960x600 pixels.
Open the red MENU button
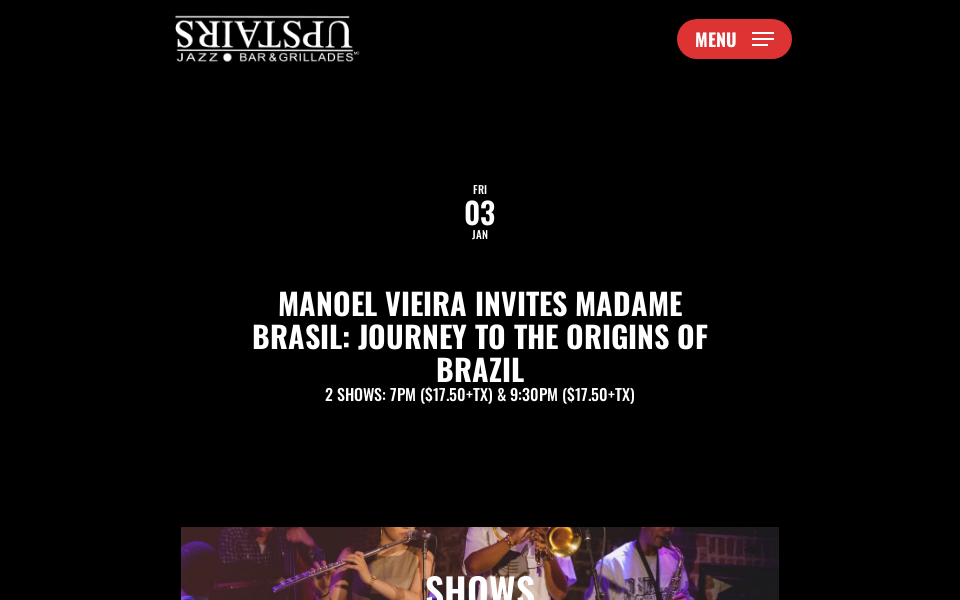tap(734, 39)
